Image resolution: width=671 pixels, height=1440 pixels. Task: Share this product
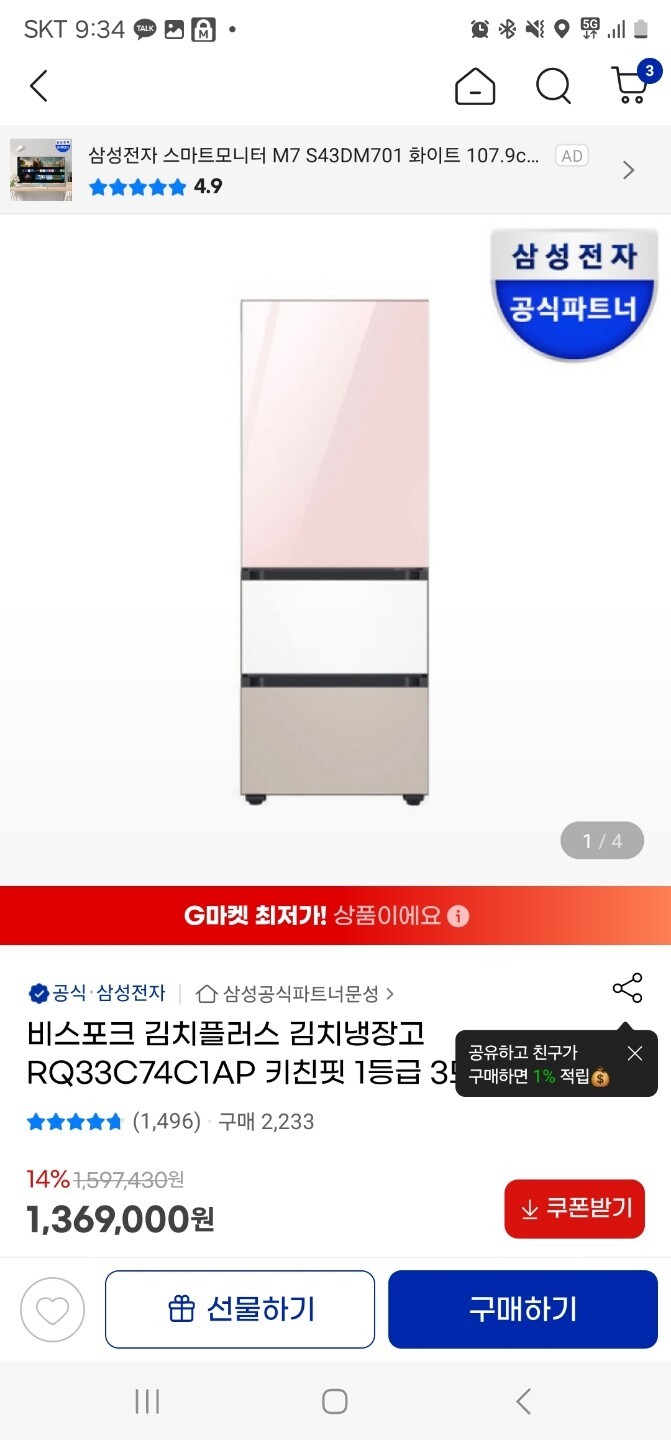(627, 989)
